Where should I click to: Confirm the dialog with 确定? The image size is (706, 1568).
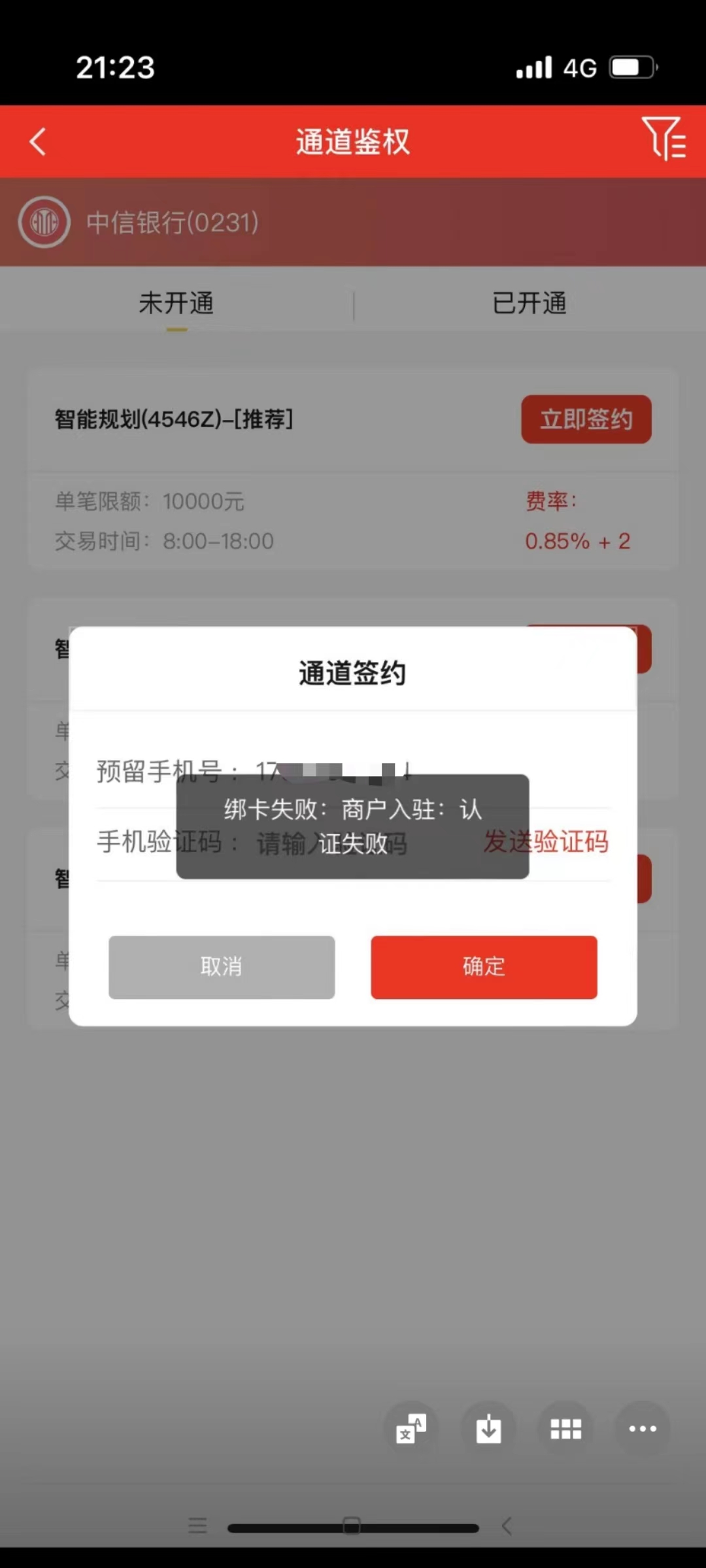484,967
